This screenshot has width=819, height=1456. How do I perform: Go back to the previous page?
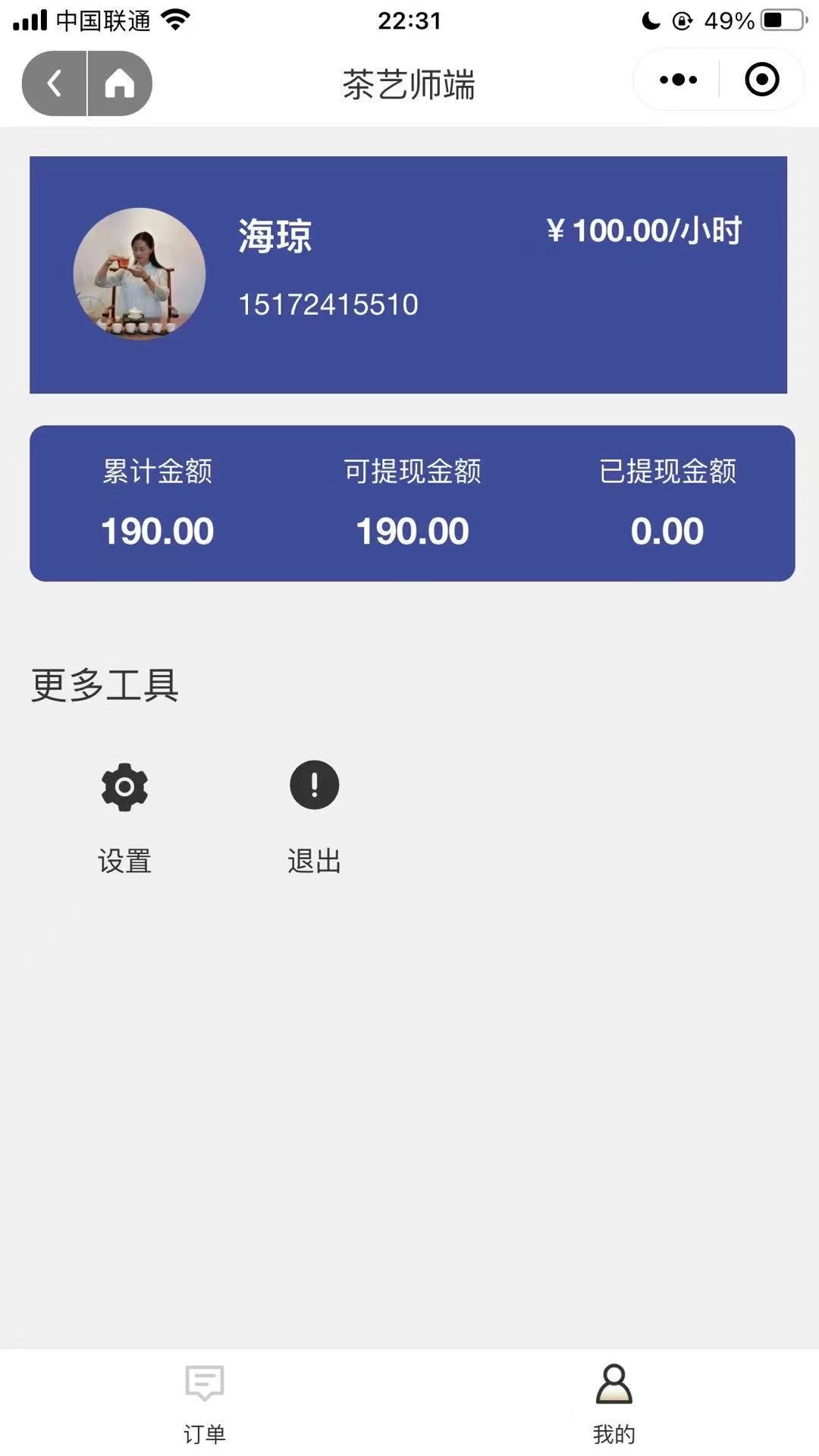54,83
